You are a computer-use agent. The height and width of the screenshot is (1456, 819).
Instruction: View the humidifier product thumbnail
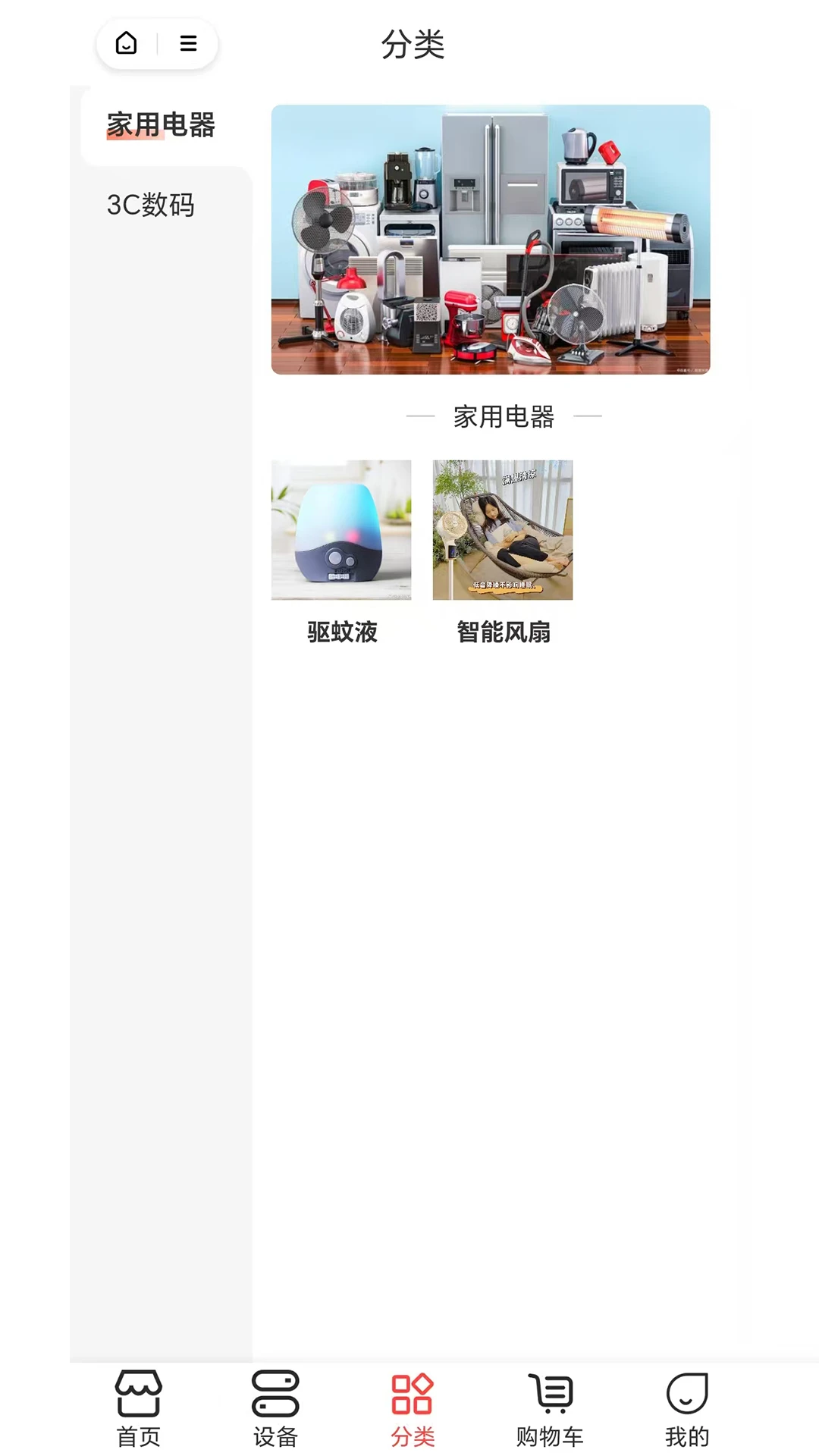click(342, 530)
